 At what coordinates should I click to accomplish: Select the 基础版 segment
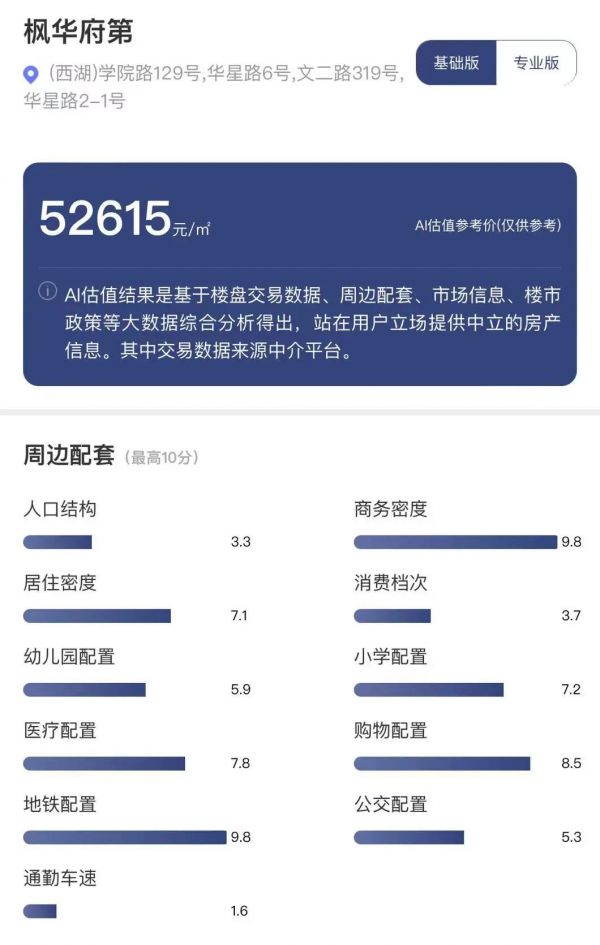[x=456, y=63]
